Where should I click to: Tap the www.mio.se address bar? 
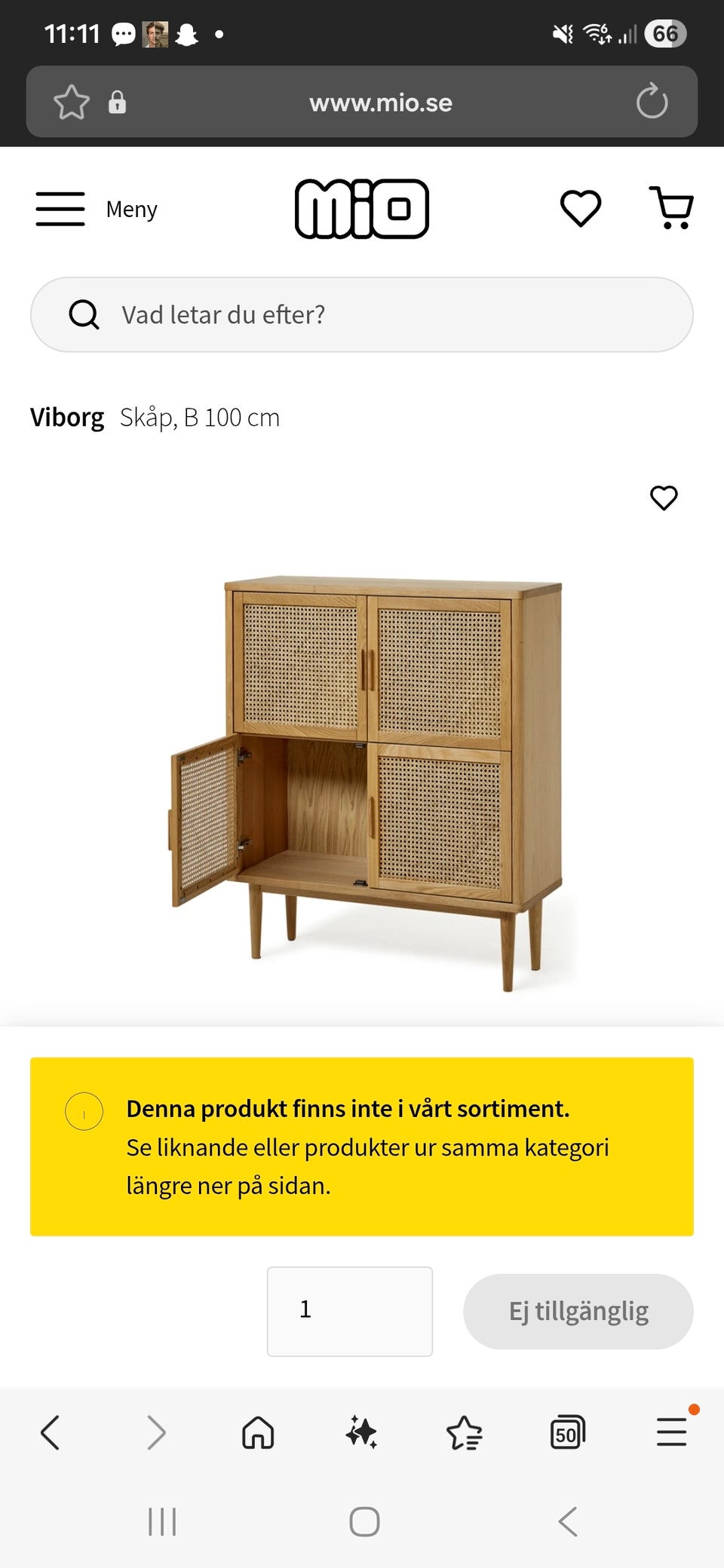[x=381, y=102]
